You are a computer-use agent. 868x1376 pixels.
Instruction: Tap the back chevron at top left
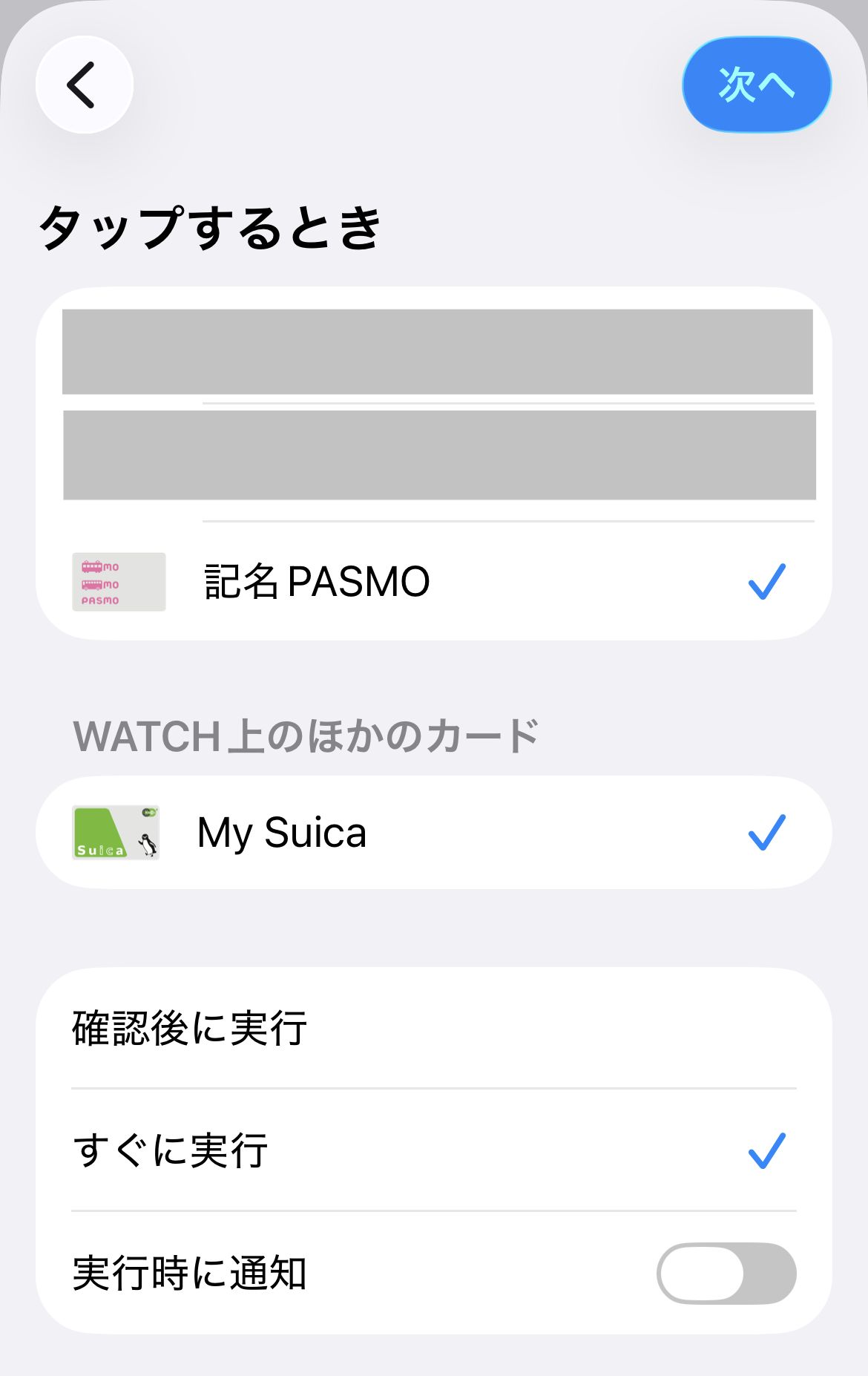pyautogui.click(x=85, y=85)
